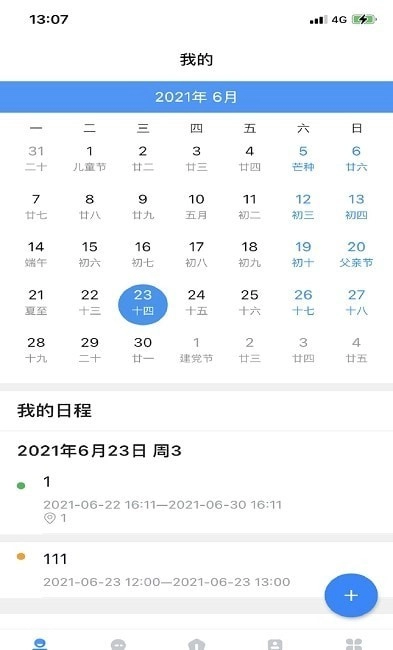Choose June 14 端午 in the calendar

tap(36, 254)
